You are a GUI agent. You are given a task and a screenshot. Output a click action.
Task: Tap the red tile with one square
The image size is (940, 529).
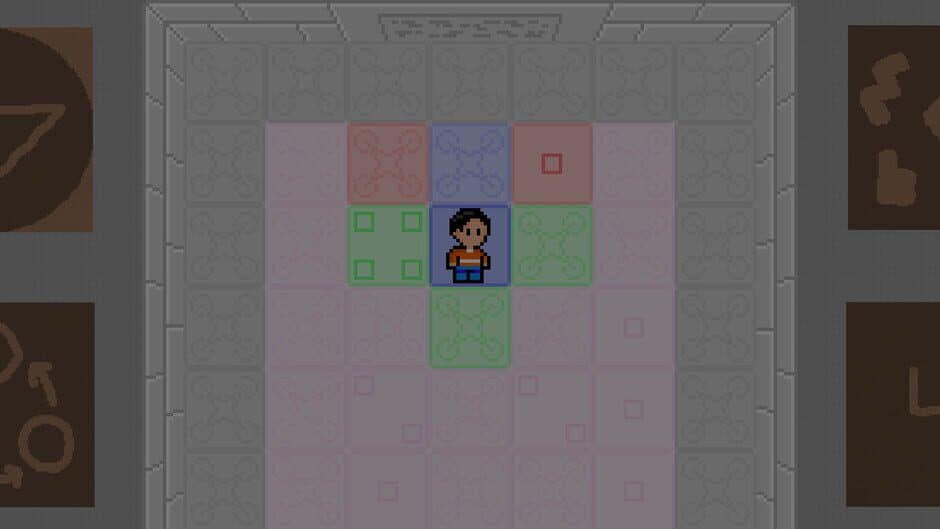pos(552,163)
